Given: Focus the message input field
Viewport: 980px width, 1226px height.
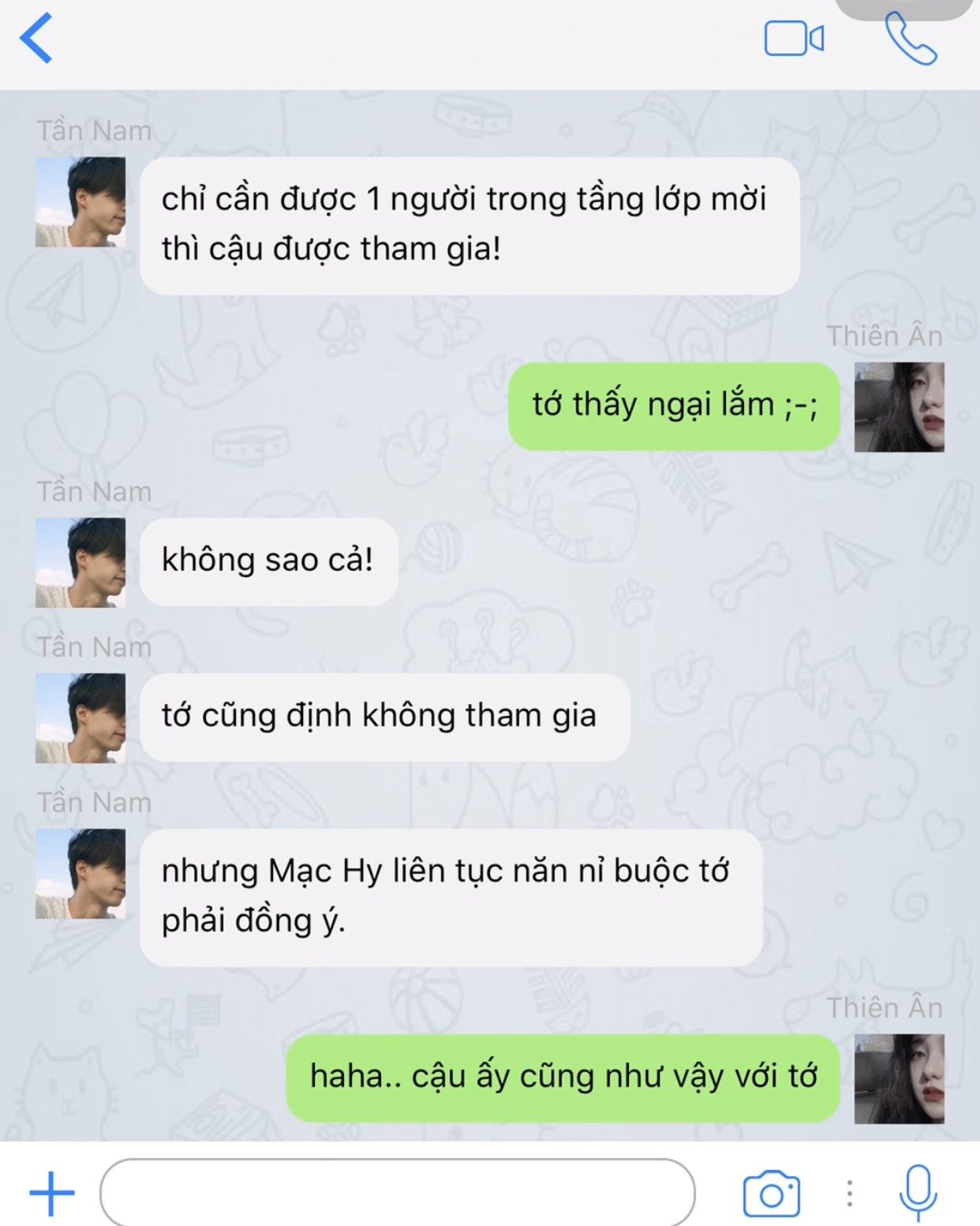Looking at the screenshot, I should pyautogui.click(x=397, y=1194).
